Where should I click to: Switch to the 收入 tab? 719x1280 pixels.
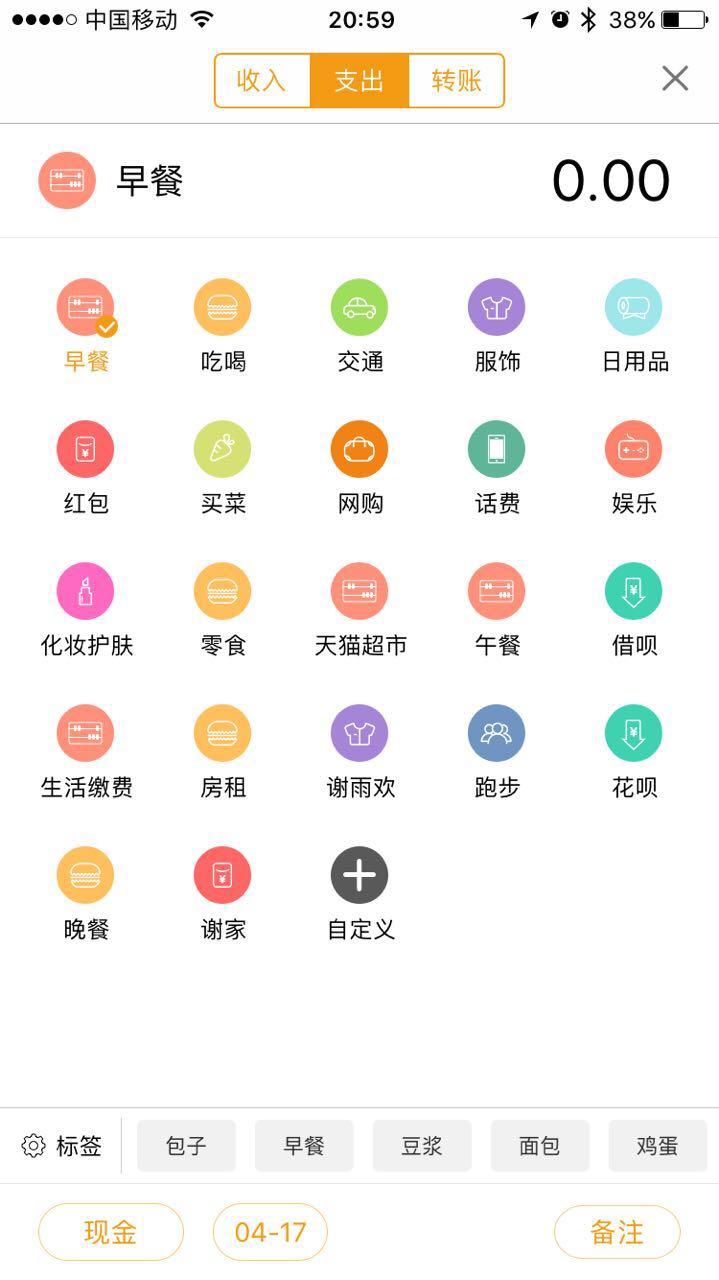click(x=262, y=80)
